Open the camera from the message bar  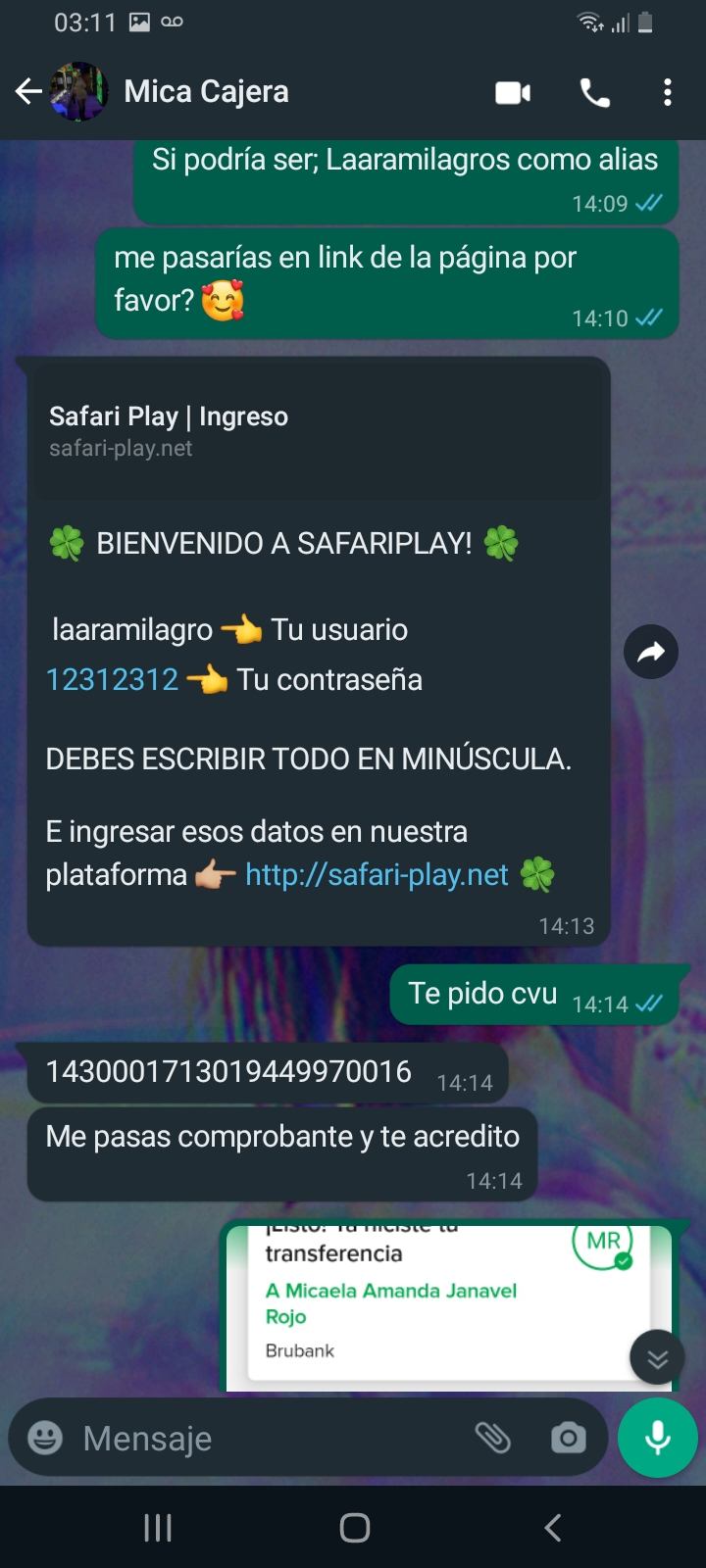(x=569, y=1438)
